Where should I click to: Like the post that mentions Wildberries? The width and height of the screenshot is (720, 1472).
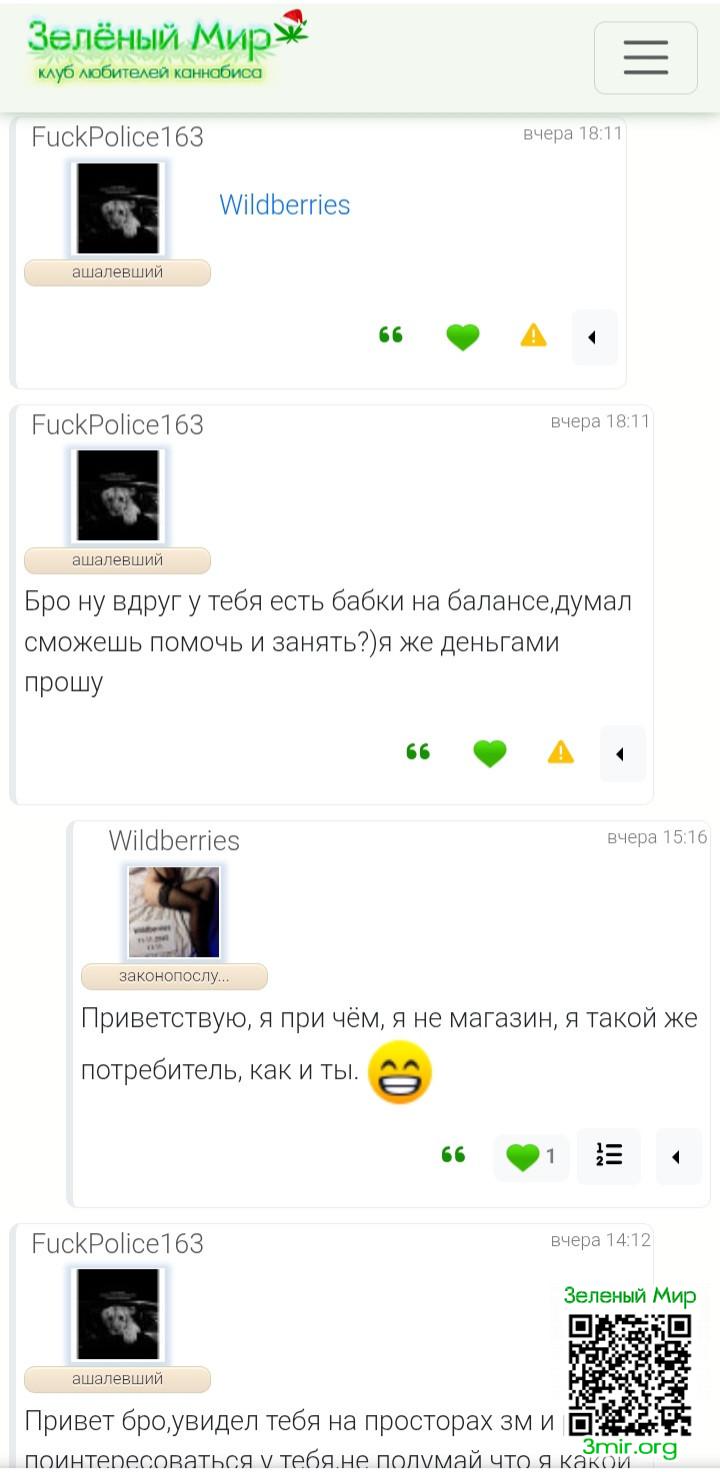coord(462,337)
